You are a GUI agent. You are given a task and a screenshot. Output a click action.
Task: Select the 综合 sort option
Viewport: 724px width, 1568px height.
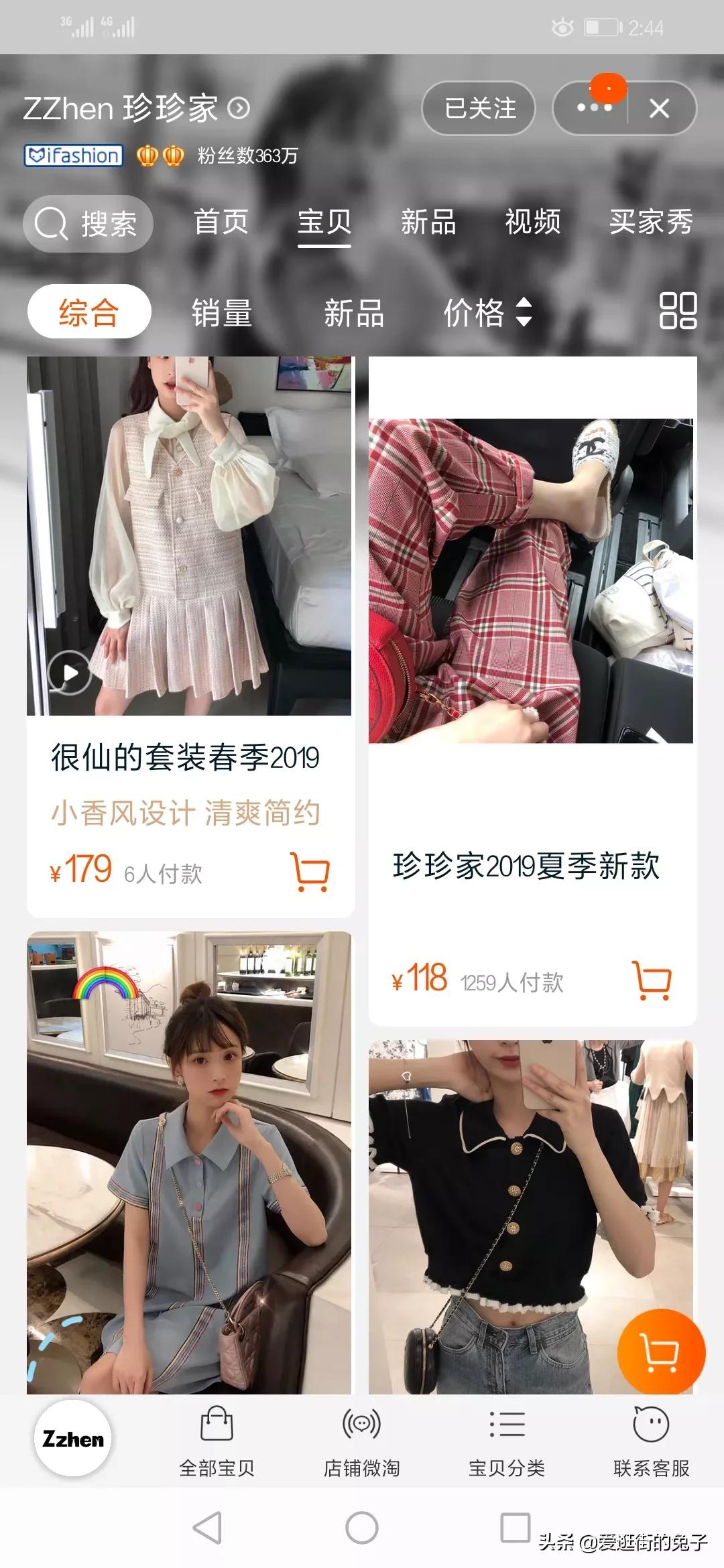[x=88, y=312]
